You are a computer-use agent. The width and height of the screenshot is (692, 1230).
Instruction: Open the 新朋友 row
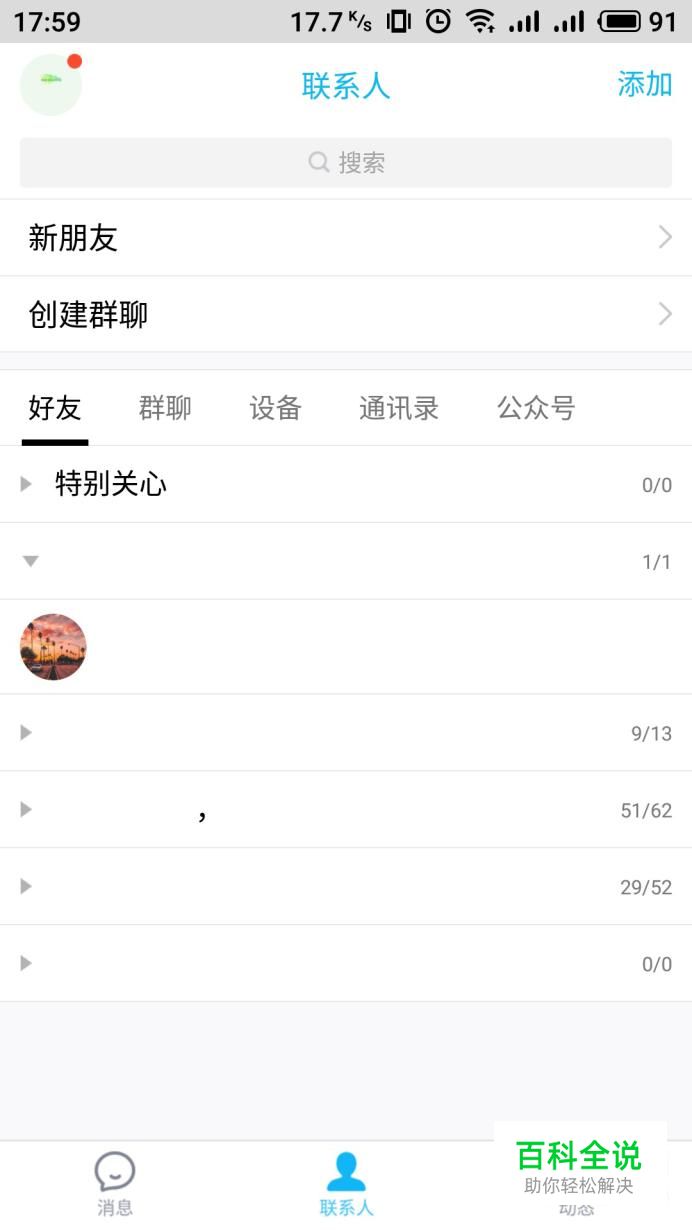[x=346, y=238]
